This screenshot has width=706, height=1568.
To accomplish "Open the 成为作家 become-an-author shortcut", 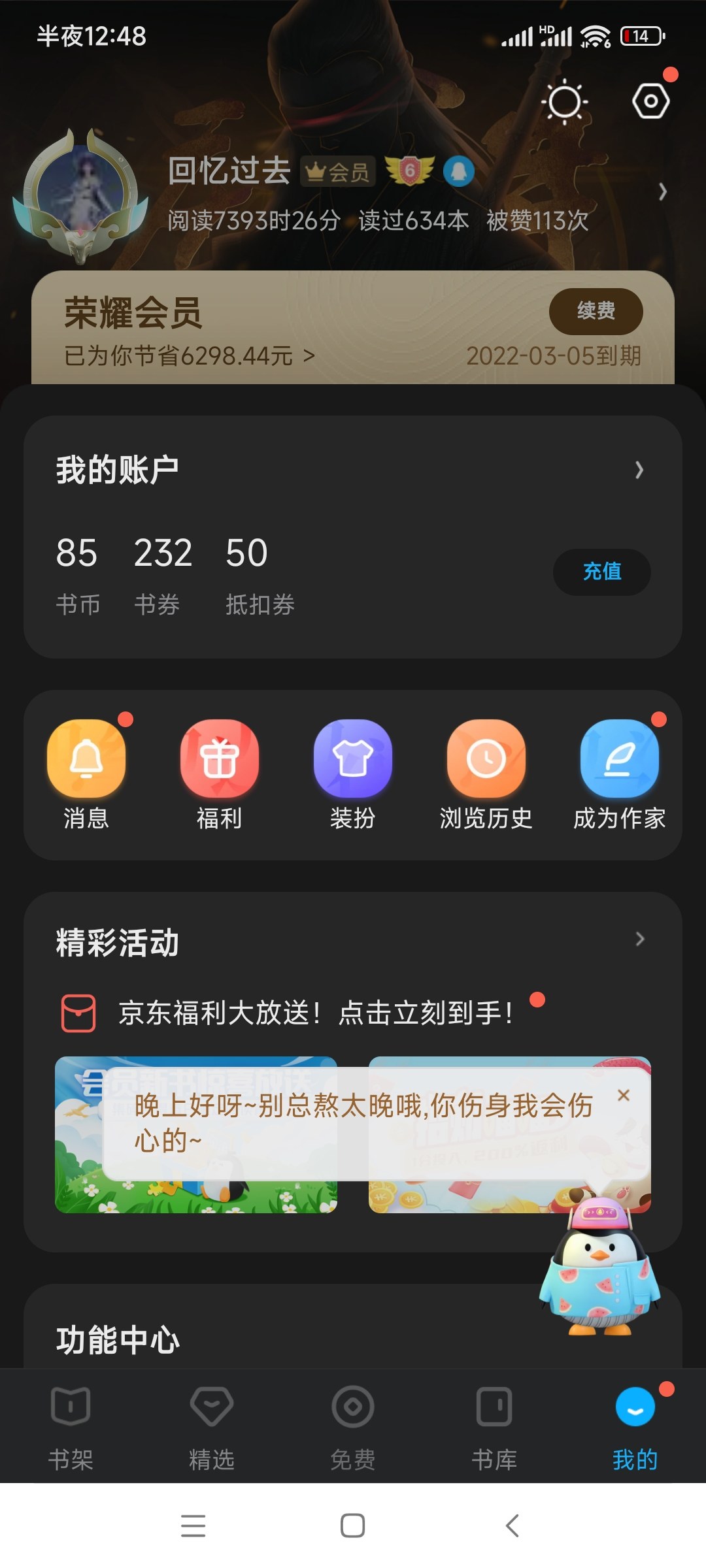I will click(619, 774).
